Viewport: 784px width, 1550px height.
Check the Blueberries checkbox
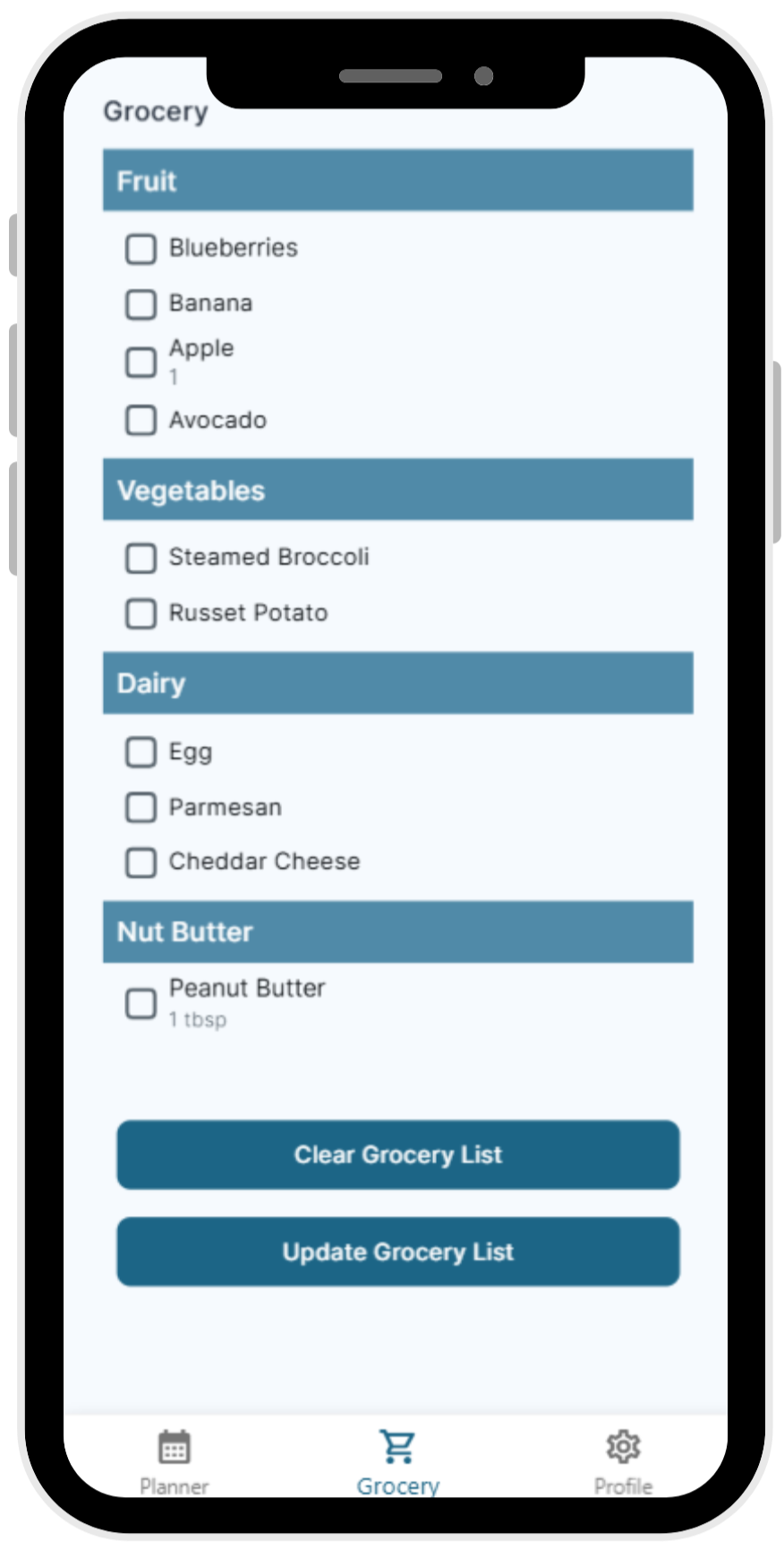141,249
